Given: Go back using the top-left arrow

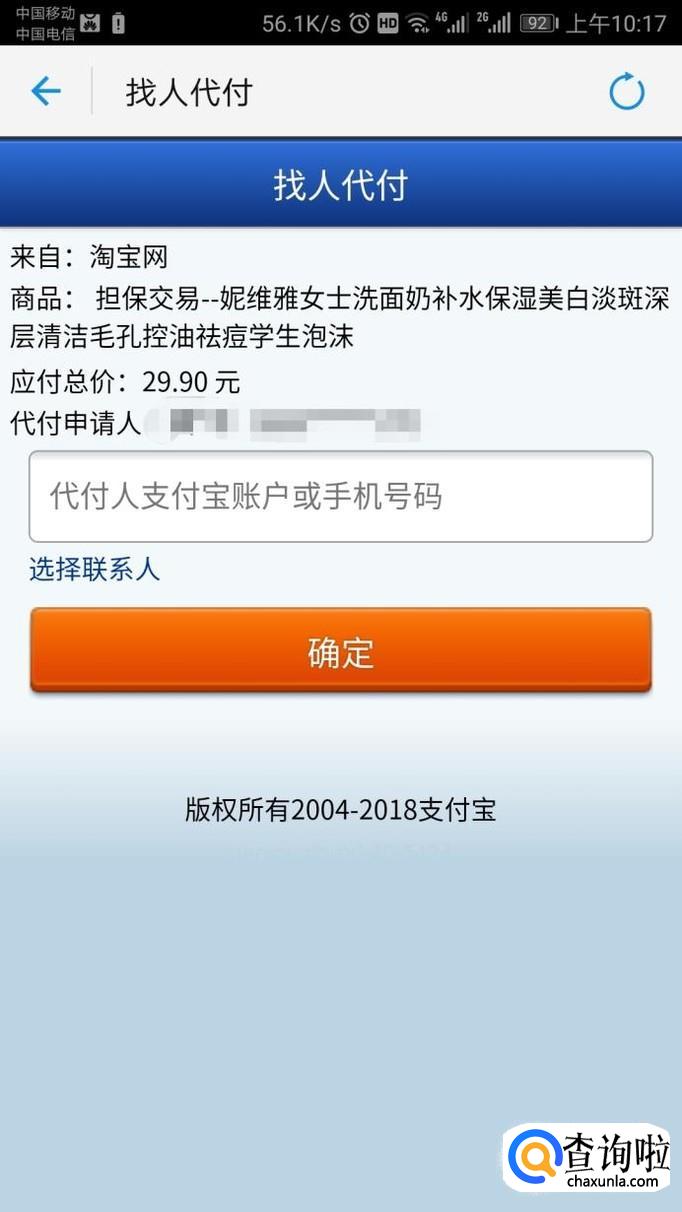Looking at the screenshot, I should tap(46, 92).
